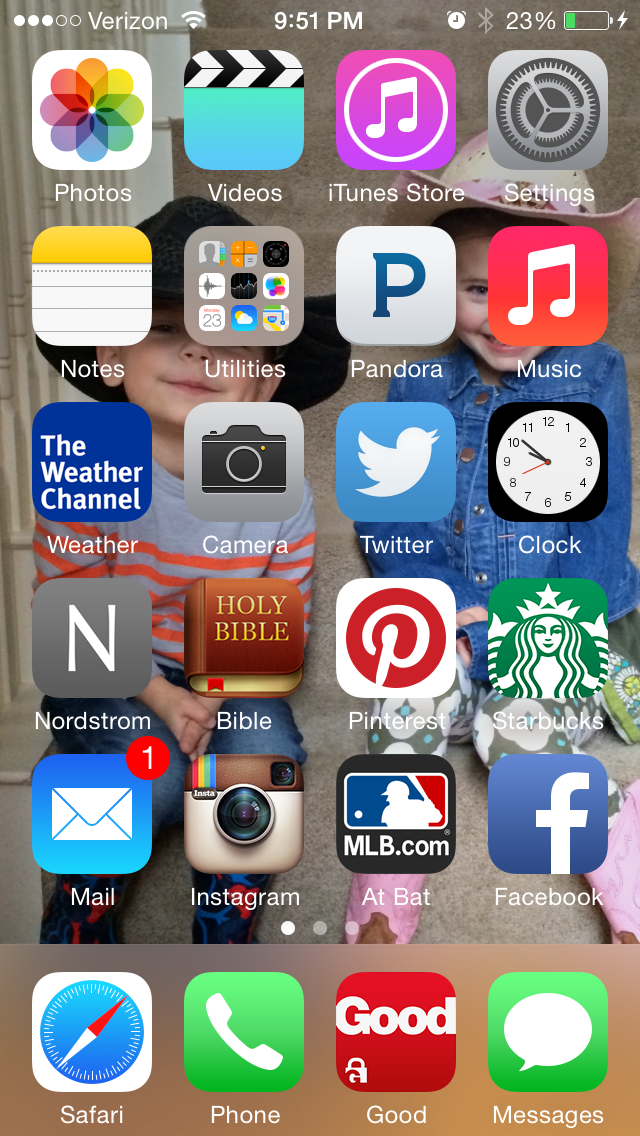Launch the Starbucks app

click(548, 638)
